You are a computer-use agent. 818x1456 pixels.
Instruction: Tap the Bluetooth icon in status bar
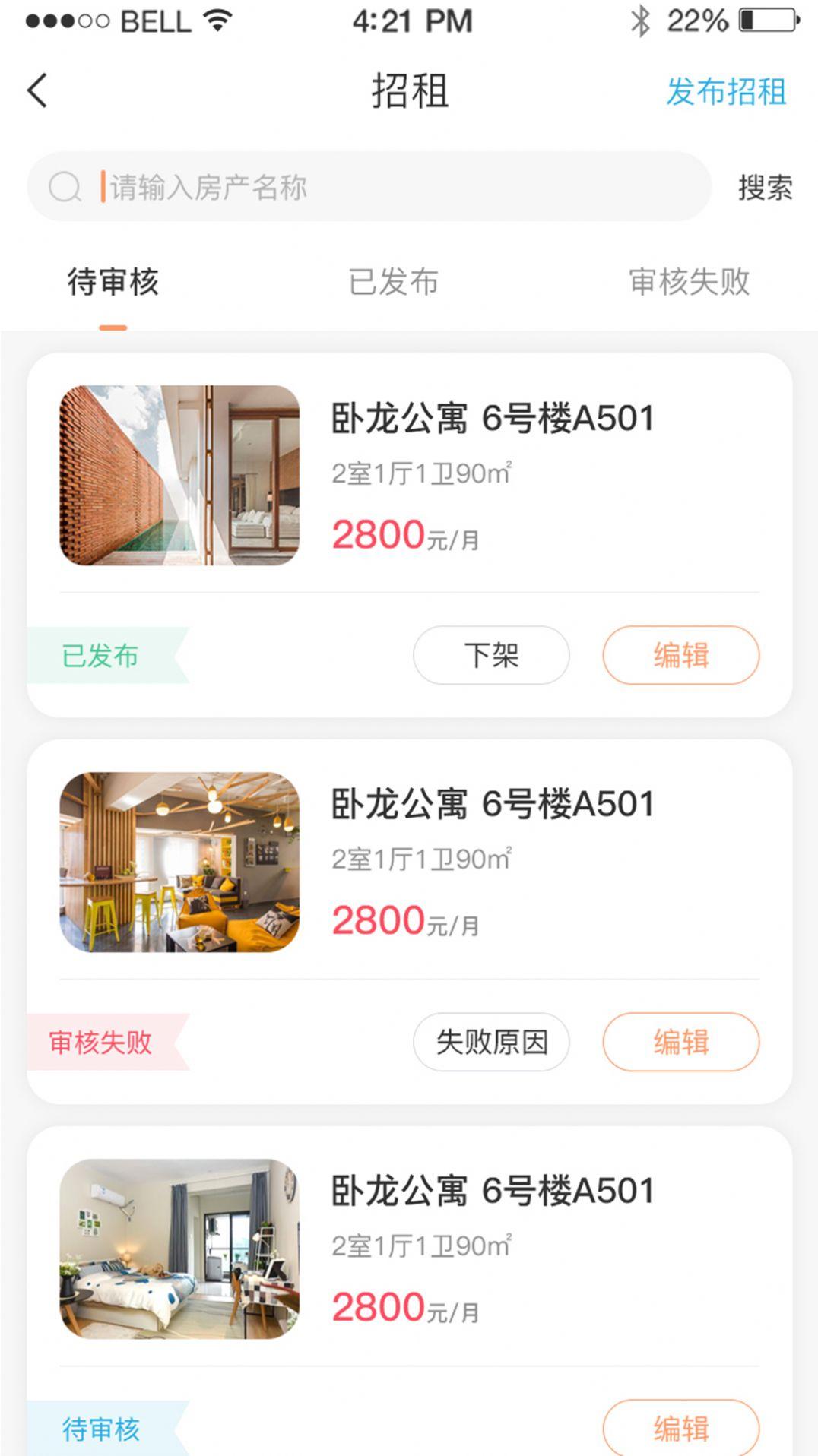click(x=639, y=21)
